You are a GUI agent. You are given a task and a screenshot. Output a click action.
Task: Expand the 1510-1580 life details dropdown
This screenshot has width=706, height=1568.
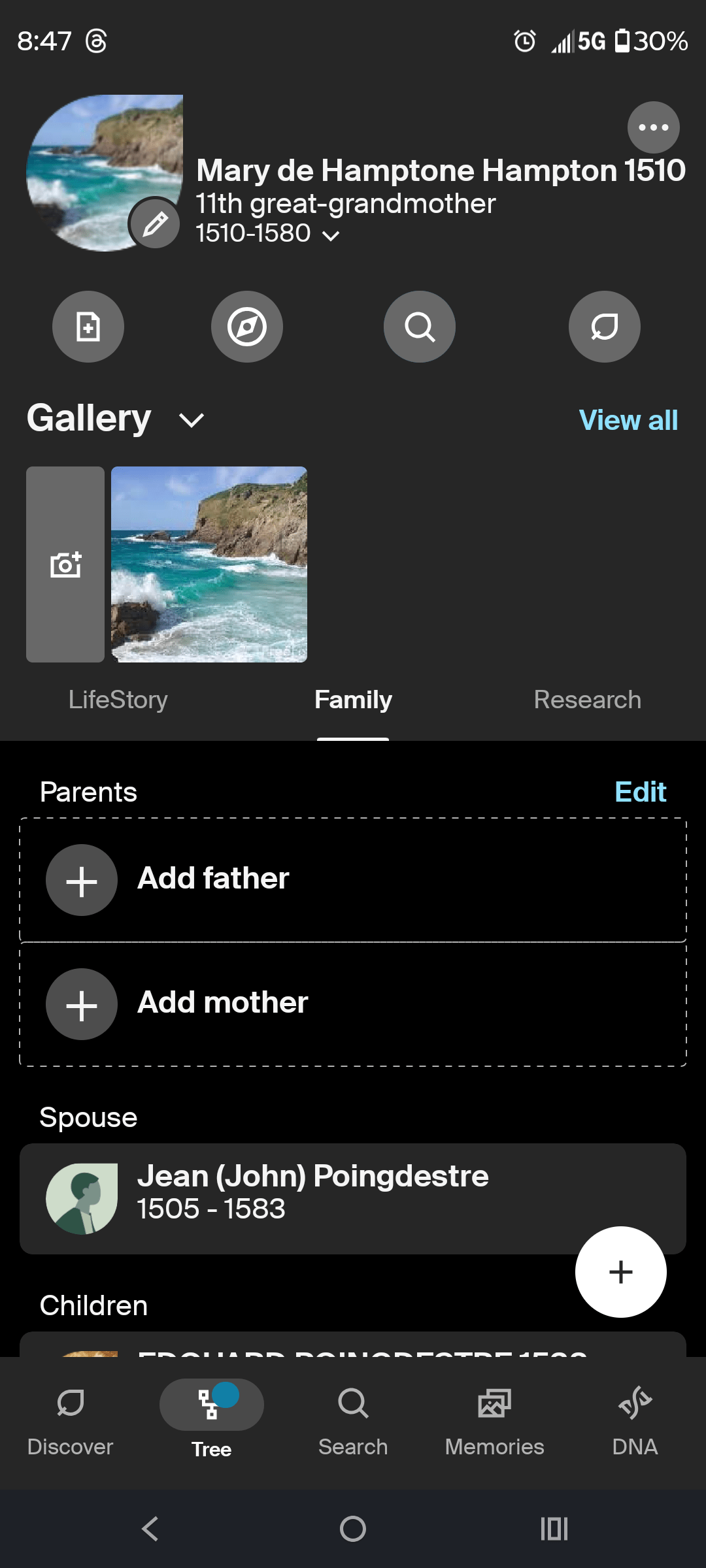click(x=332, y=235)
